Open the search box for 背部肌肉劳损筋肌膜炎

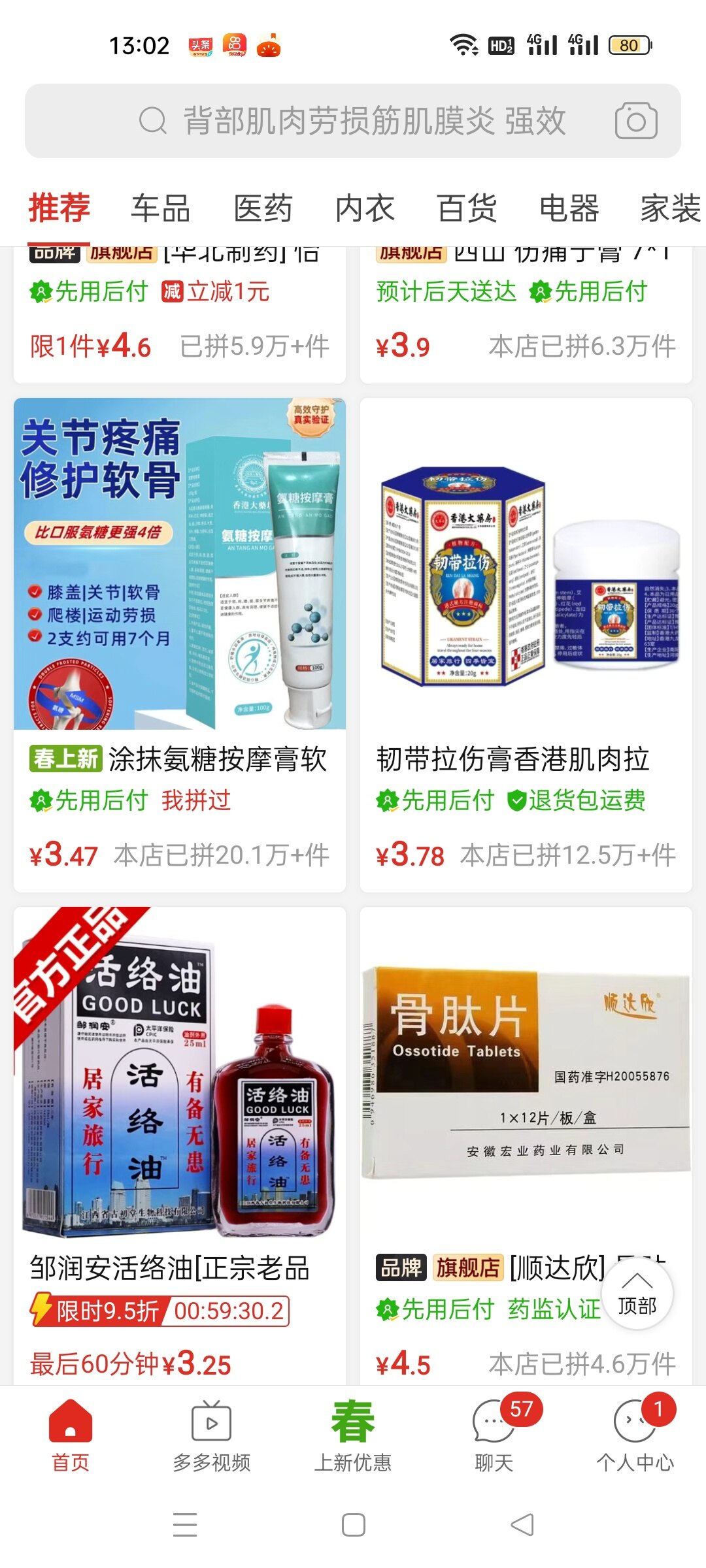pyautogui.click(x=373, y=121)
